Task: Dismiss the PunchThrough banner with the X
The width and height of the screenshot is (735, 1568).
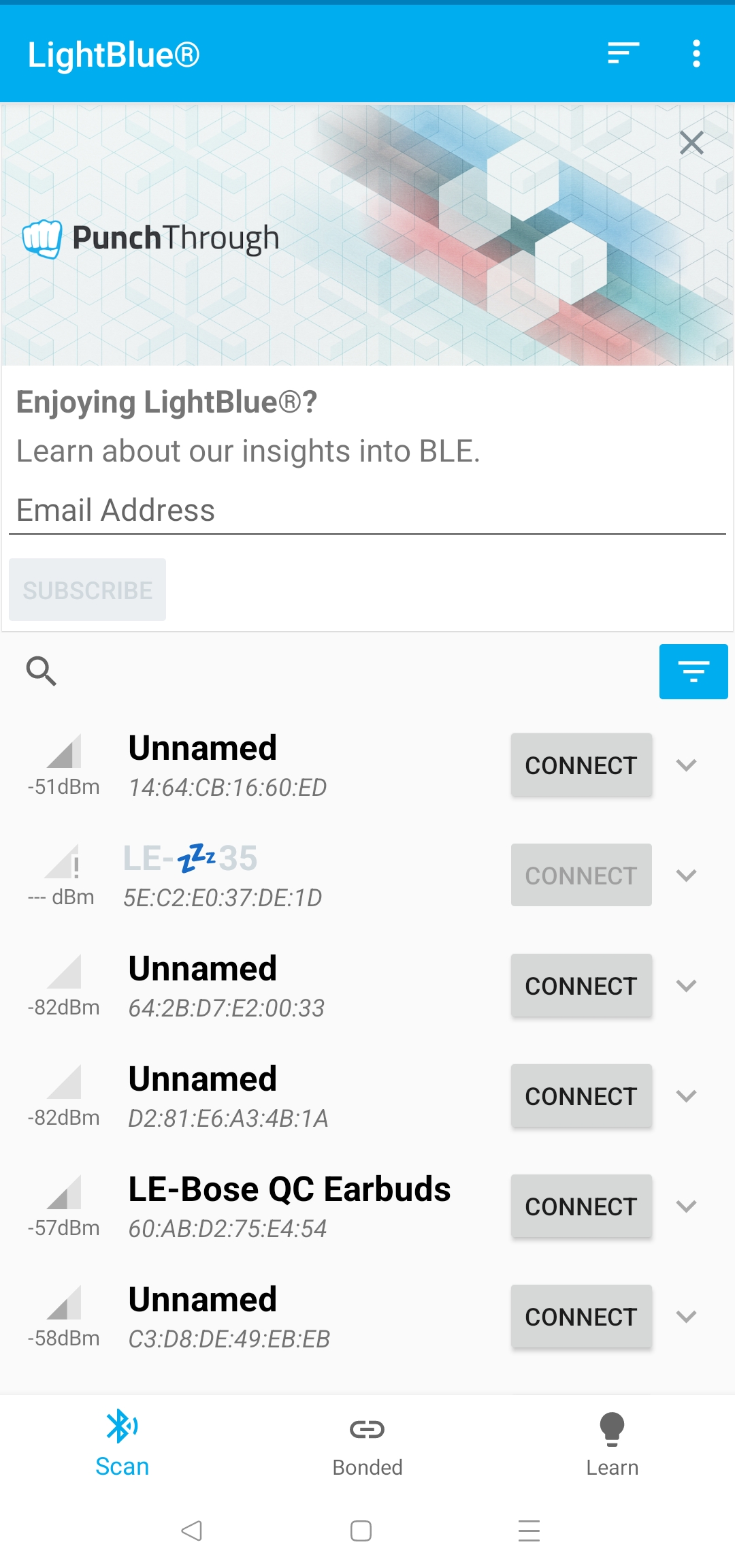Action: pyautogui.click(x=691, y=142)
